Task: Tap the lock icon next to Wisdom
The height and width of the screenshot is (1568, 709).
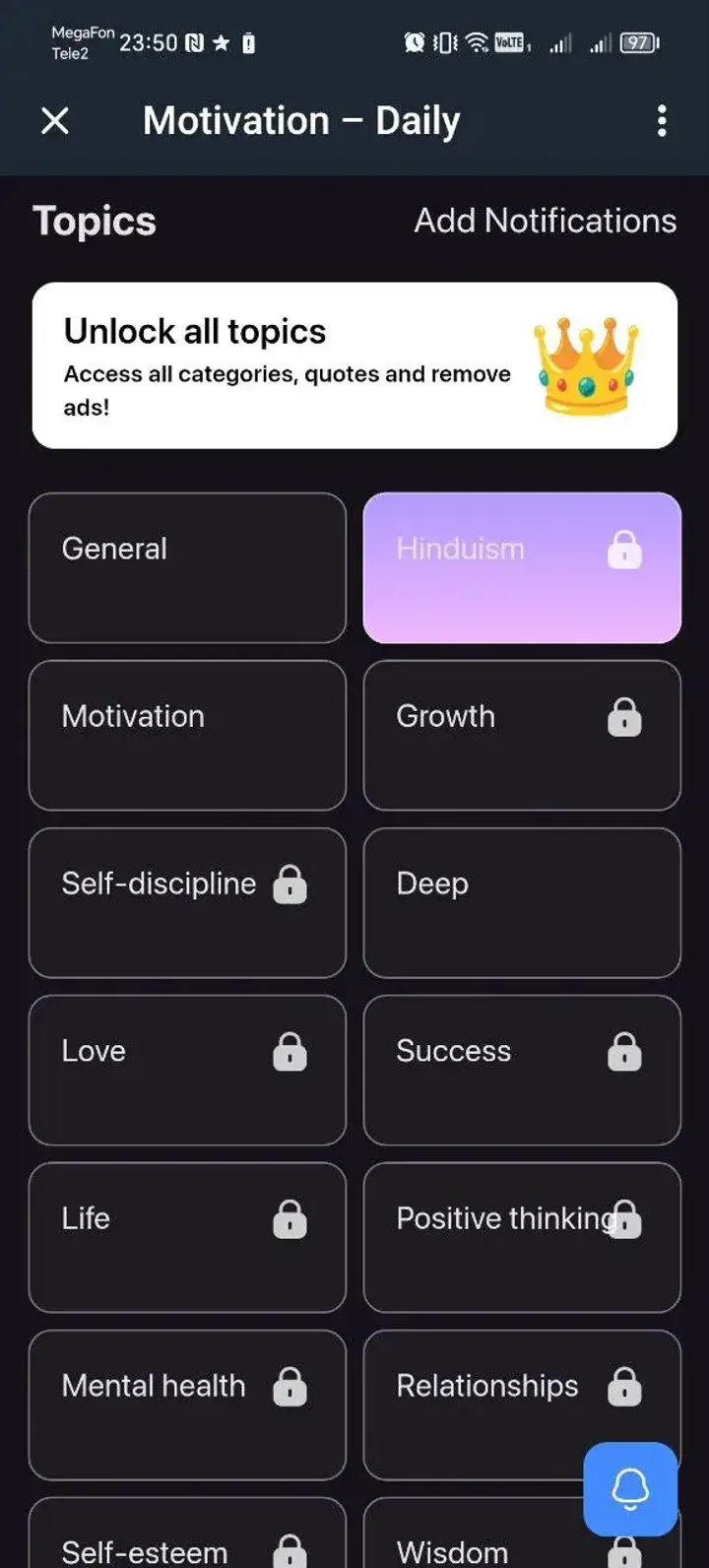Action: pyautogui.click(x=624, y=1554)
